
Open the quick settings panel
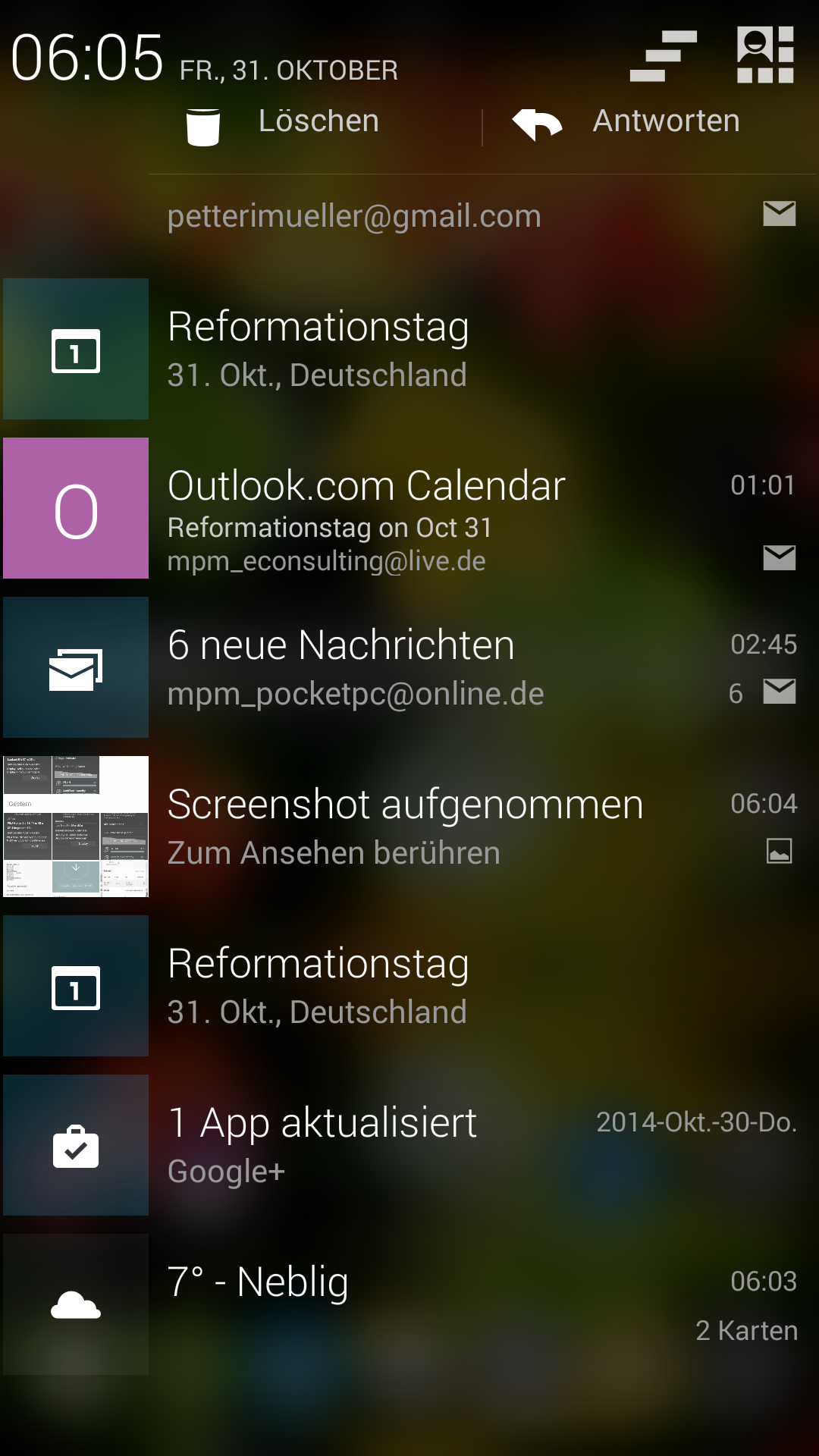click(x=765, y=55)
